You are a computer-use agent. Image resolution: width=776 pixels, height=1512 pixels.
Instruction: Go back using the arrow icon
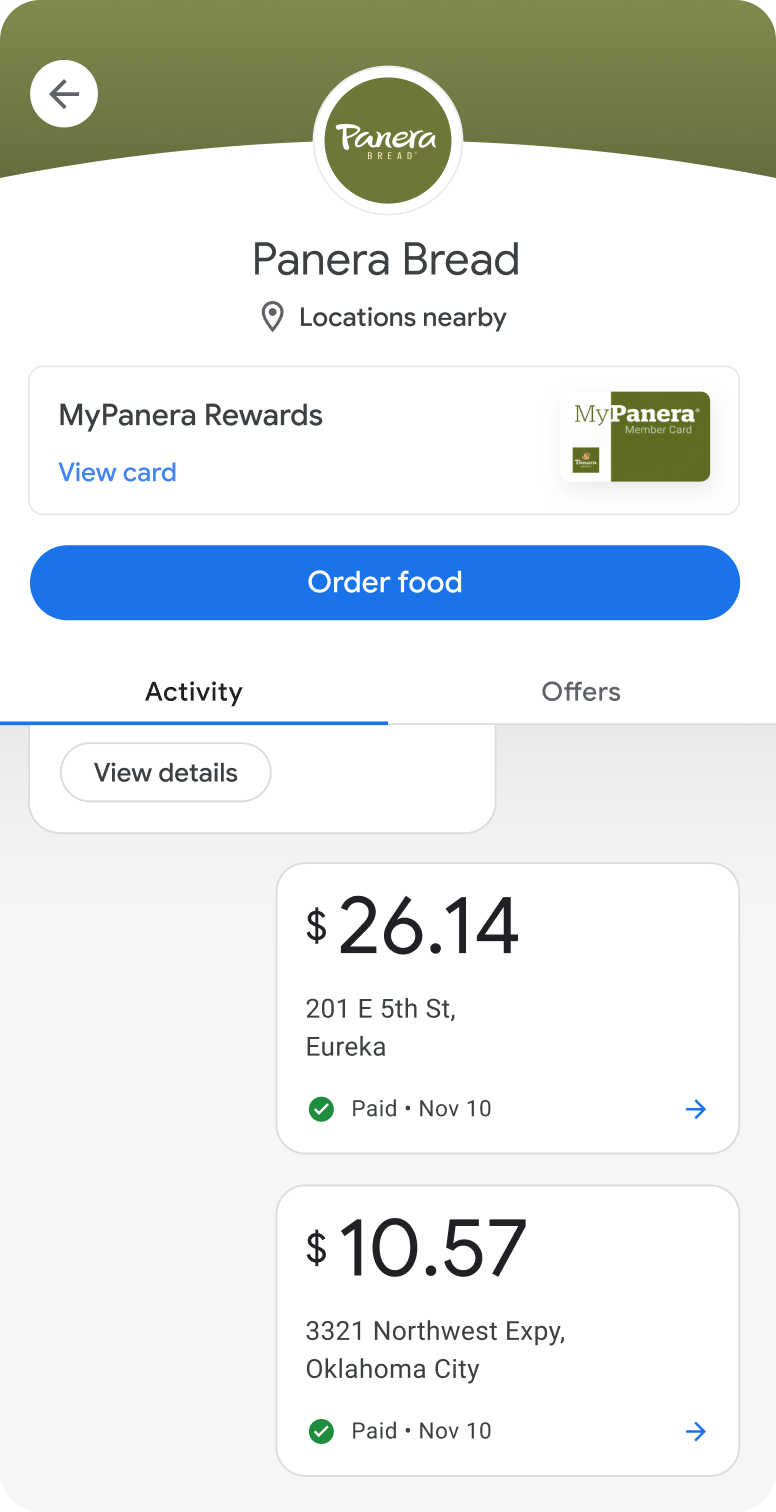[x=64, y=94]
